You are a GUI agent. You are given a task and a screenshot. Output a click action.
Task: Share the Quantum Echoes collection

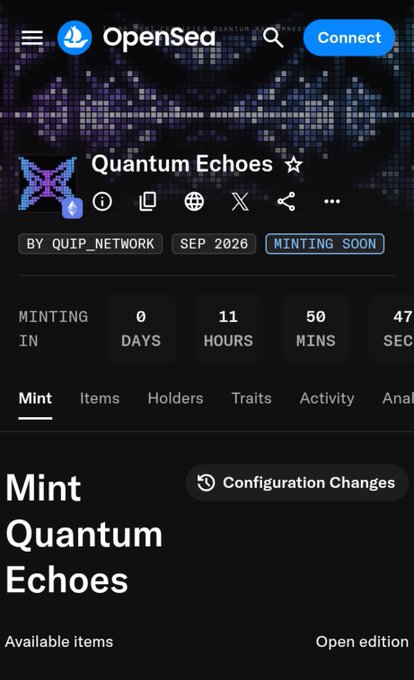286,201
